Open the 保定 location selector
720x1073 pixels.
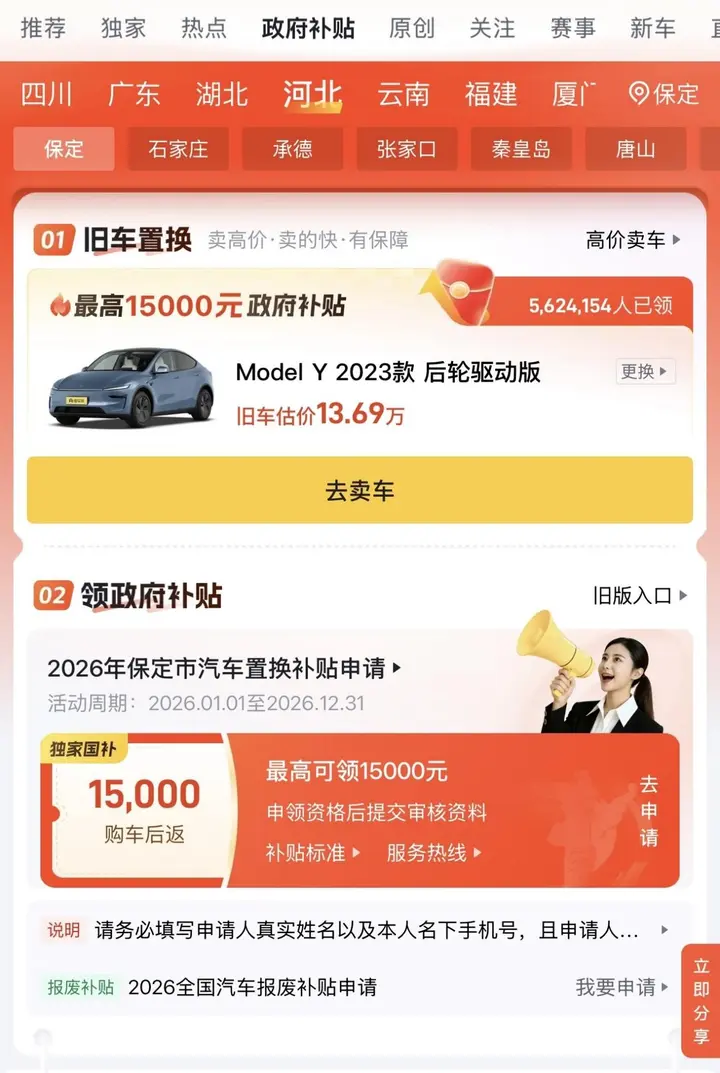pos(664,94)
